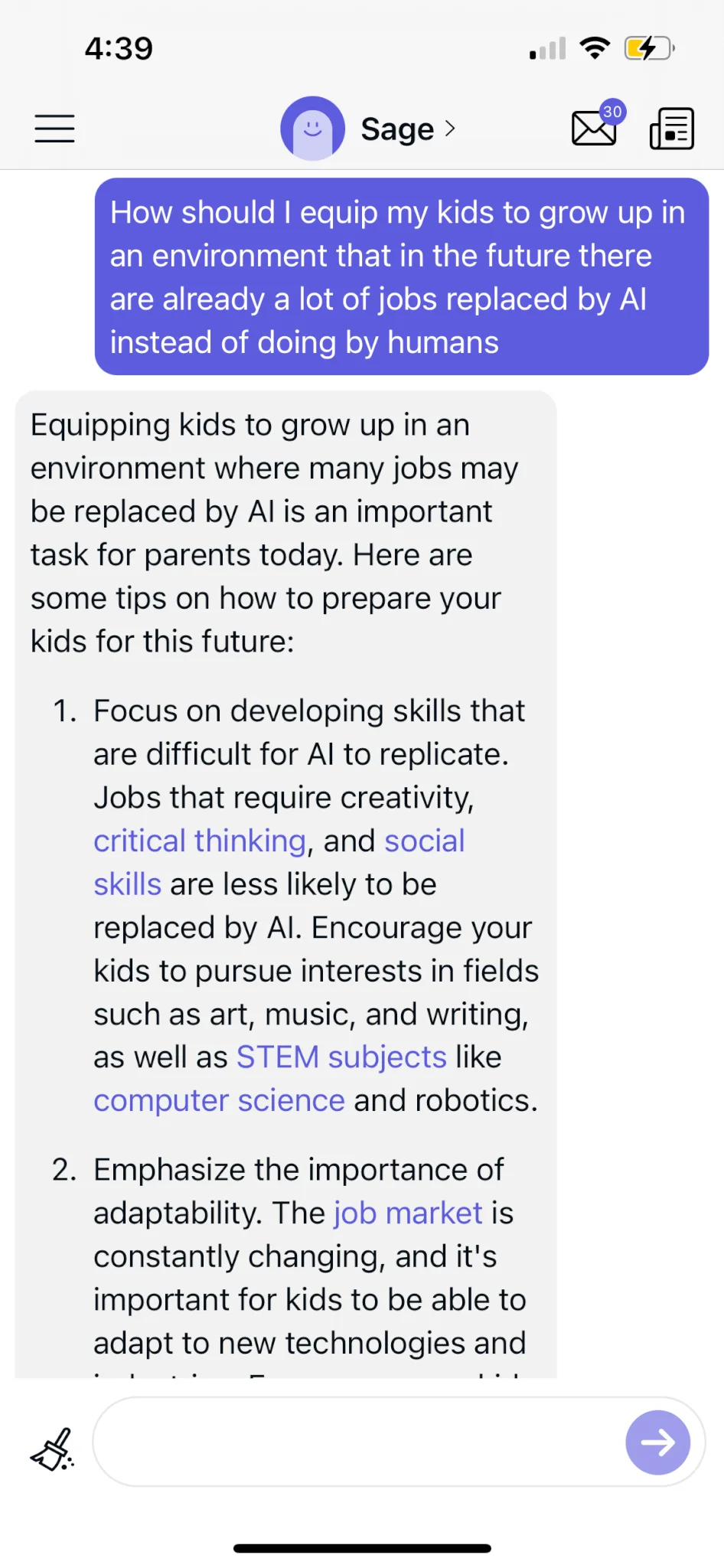Open Sage bot details
The image size is (724, 1568).
[x=398, y=129]
